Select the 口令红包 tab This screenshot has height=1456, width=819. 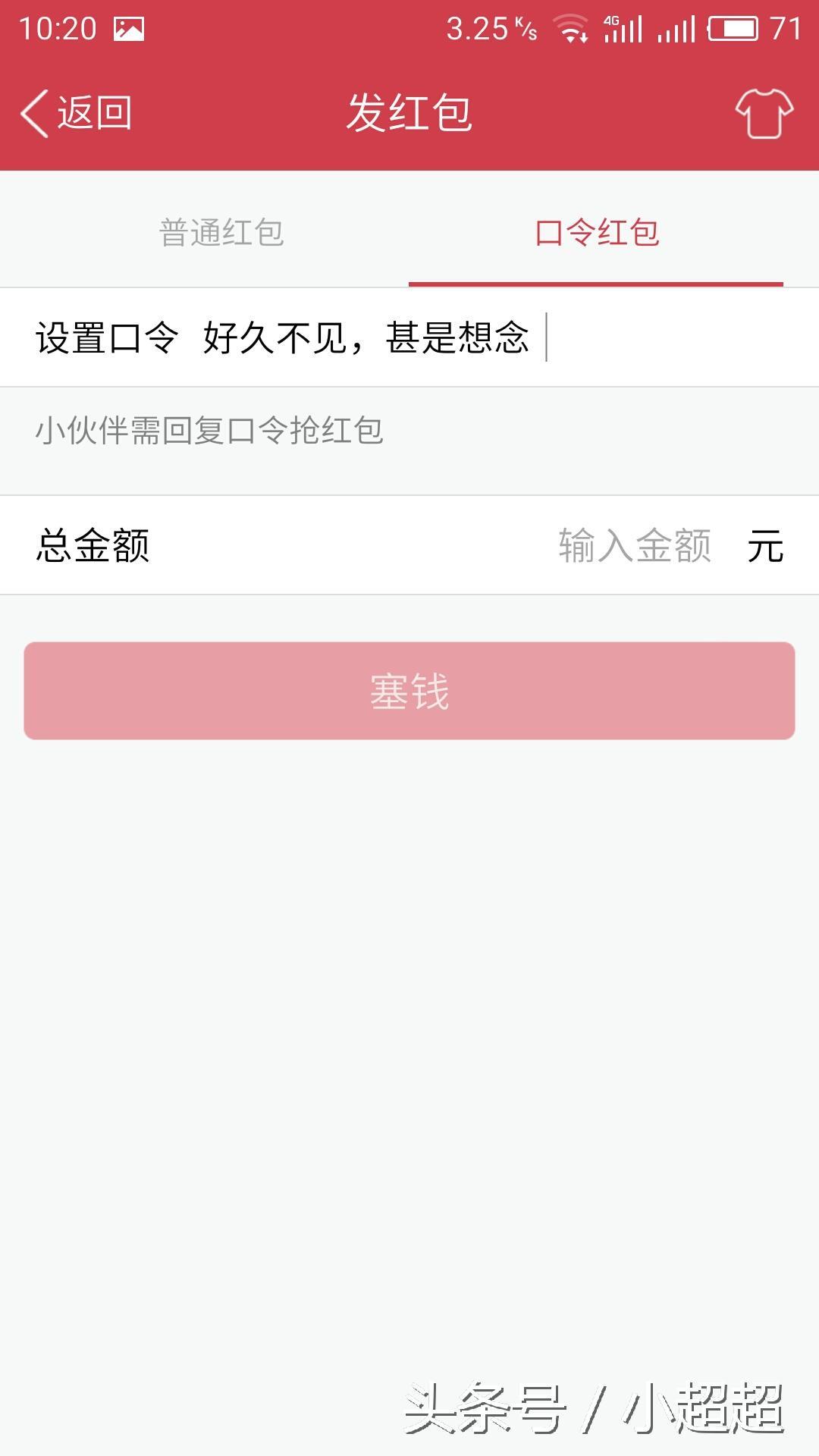pos(597,232)
